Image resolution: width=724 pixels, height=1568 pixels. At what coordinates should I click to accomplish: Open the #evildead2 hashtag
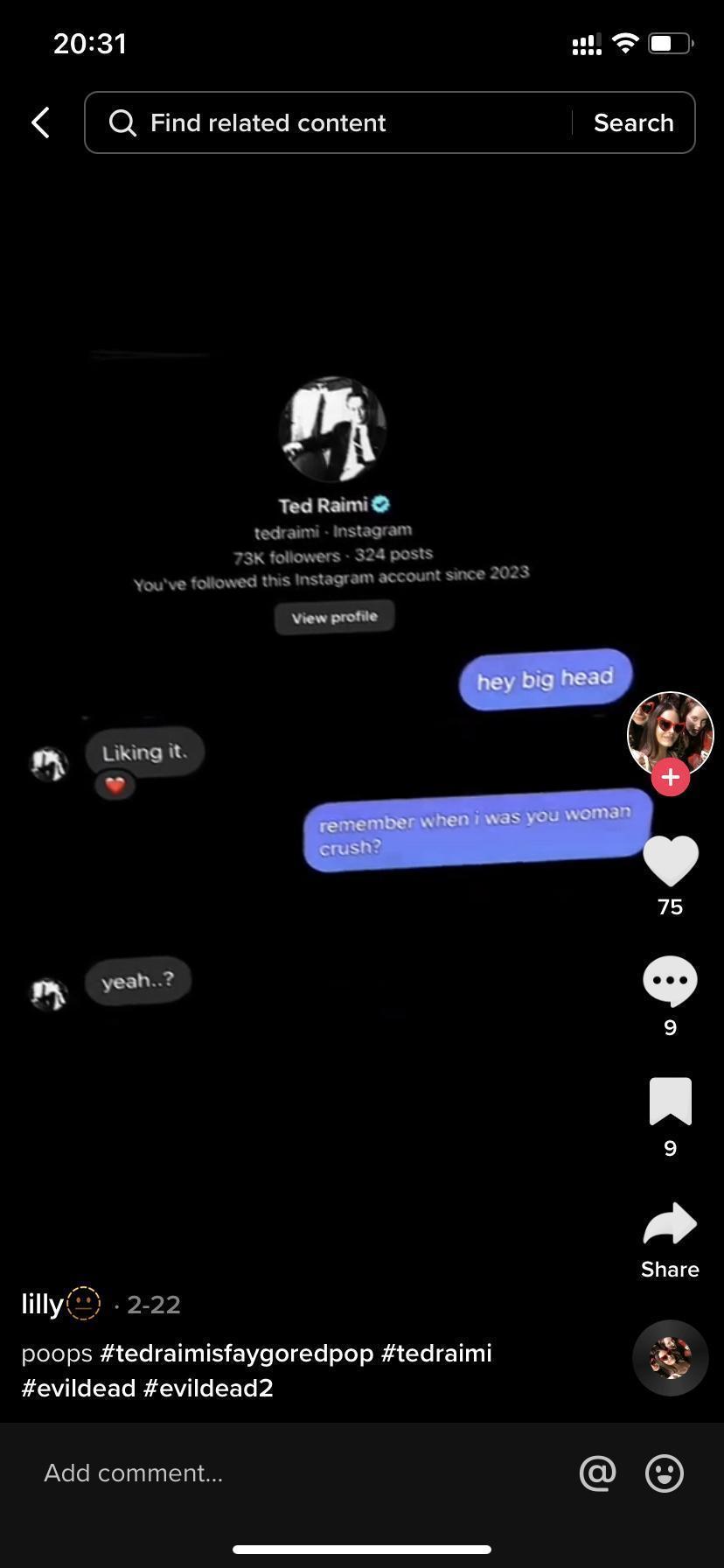(208, 1388)
